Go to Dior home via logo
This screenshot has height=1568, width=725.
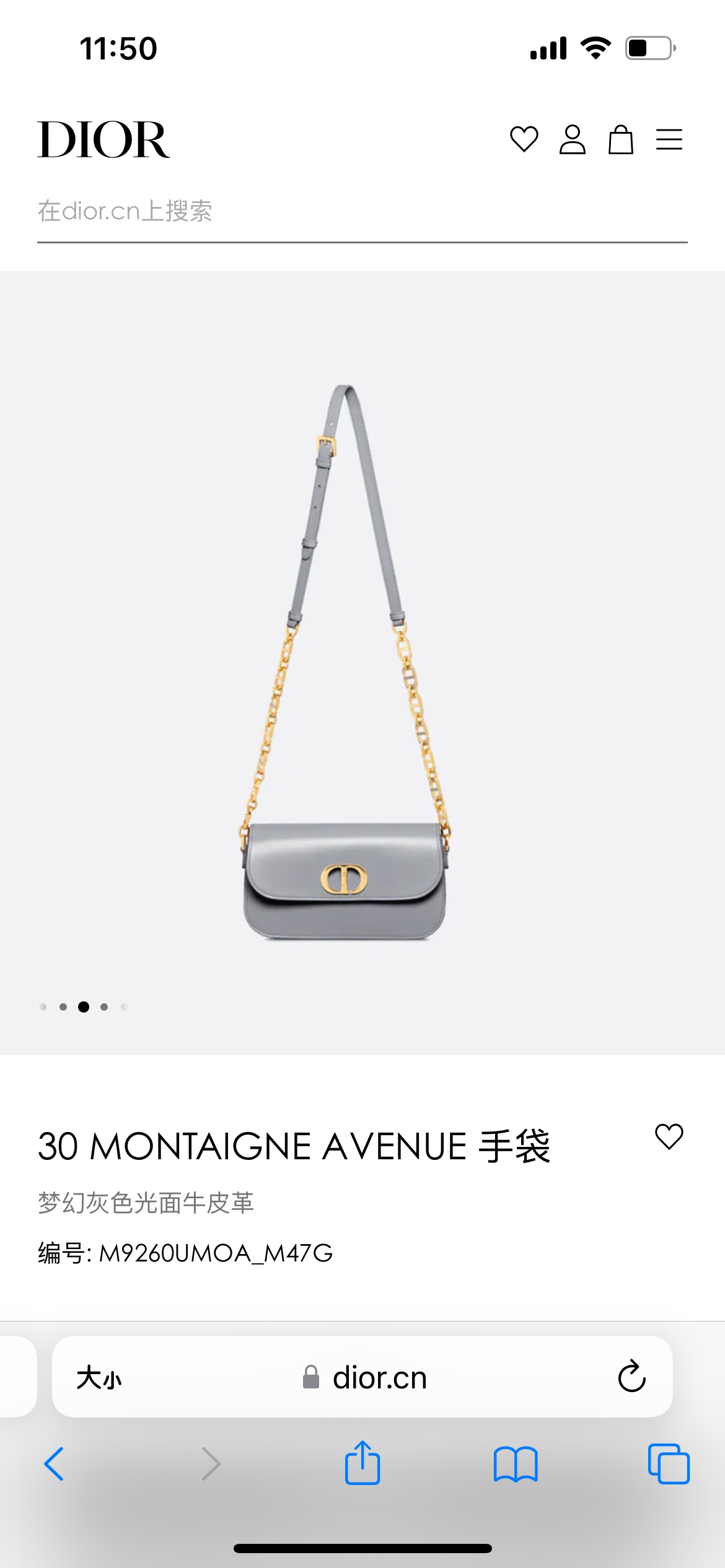coord(103,140)
